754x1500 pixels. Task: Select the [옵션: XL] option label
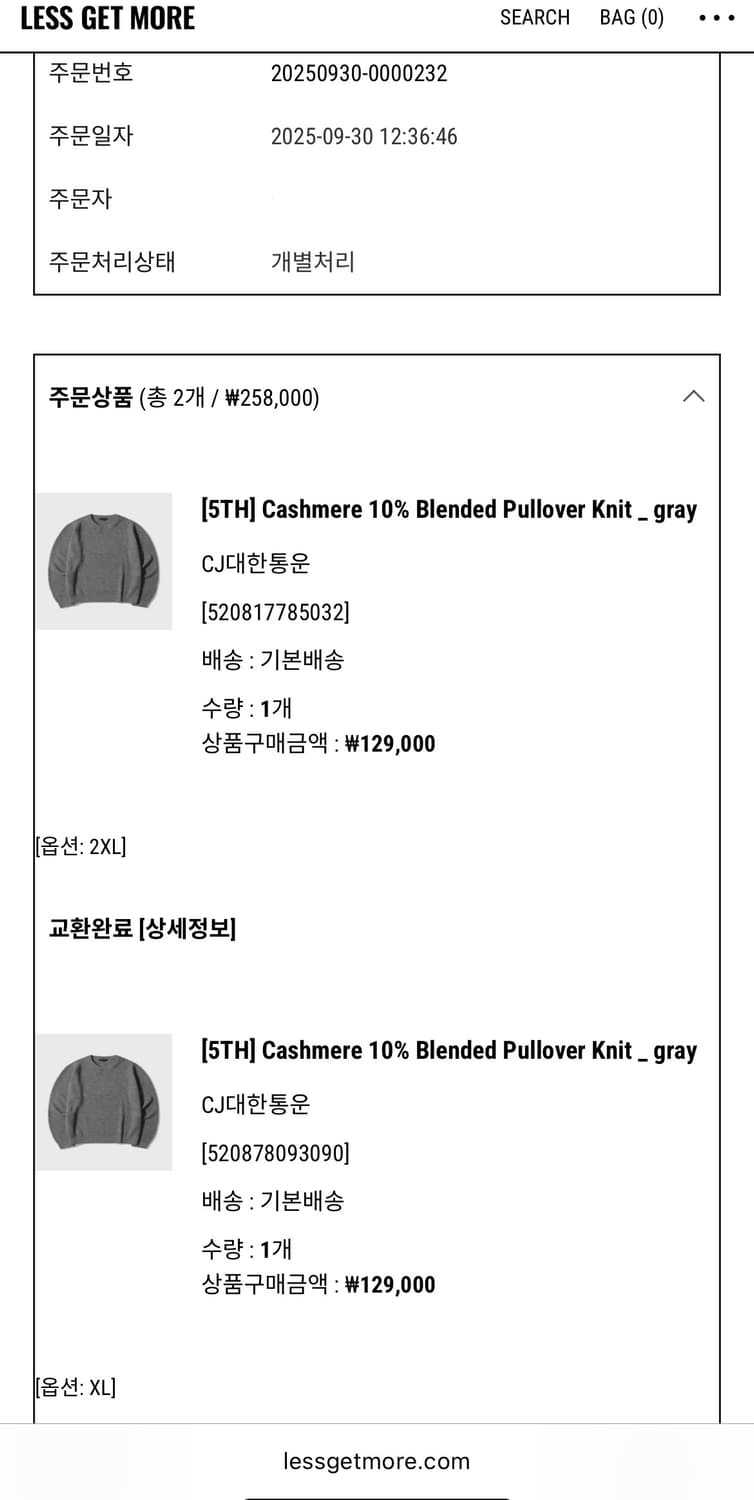pos(72,1387)
